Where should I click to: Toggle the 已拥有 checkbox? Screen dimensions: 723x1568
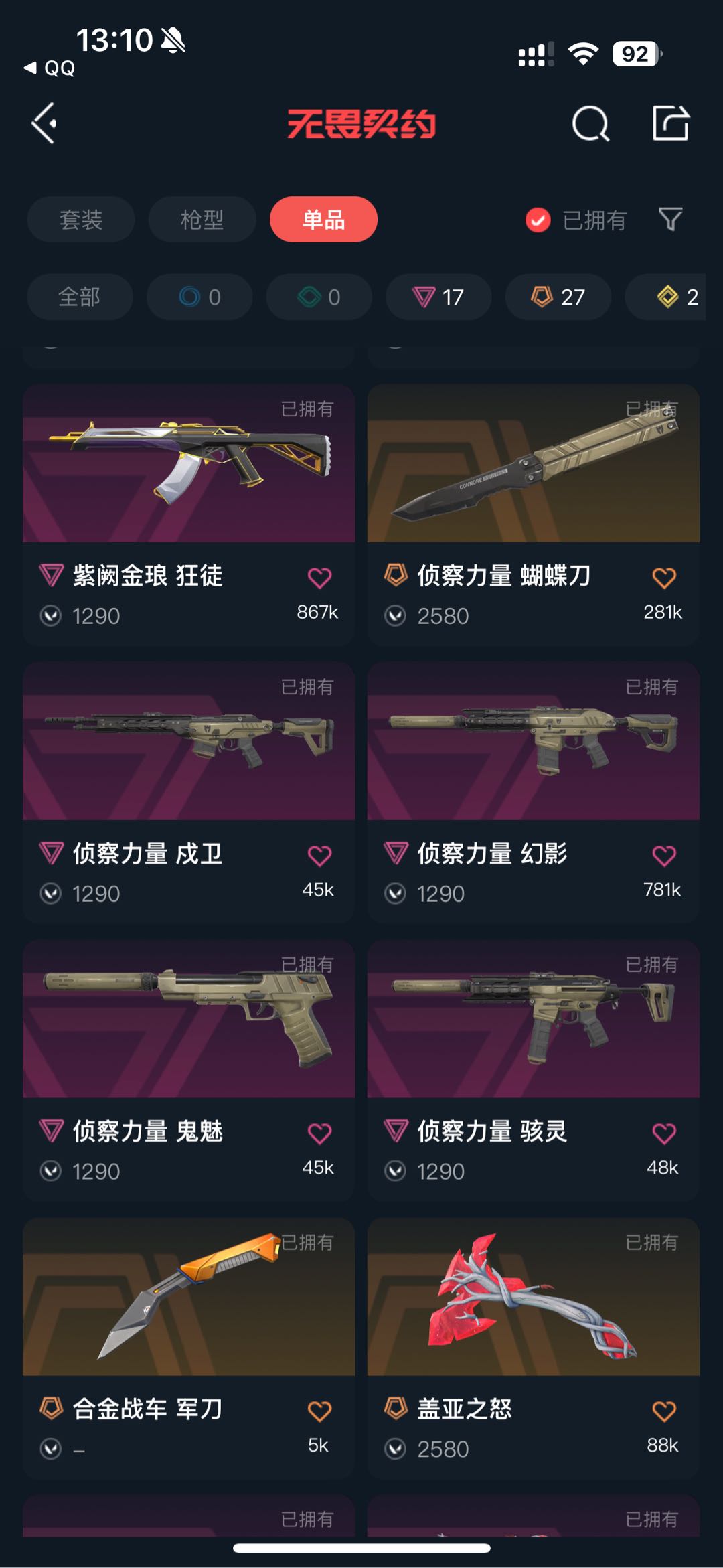click(538, 220)
